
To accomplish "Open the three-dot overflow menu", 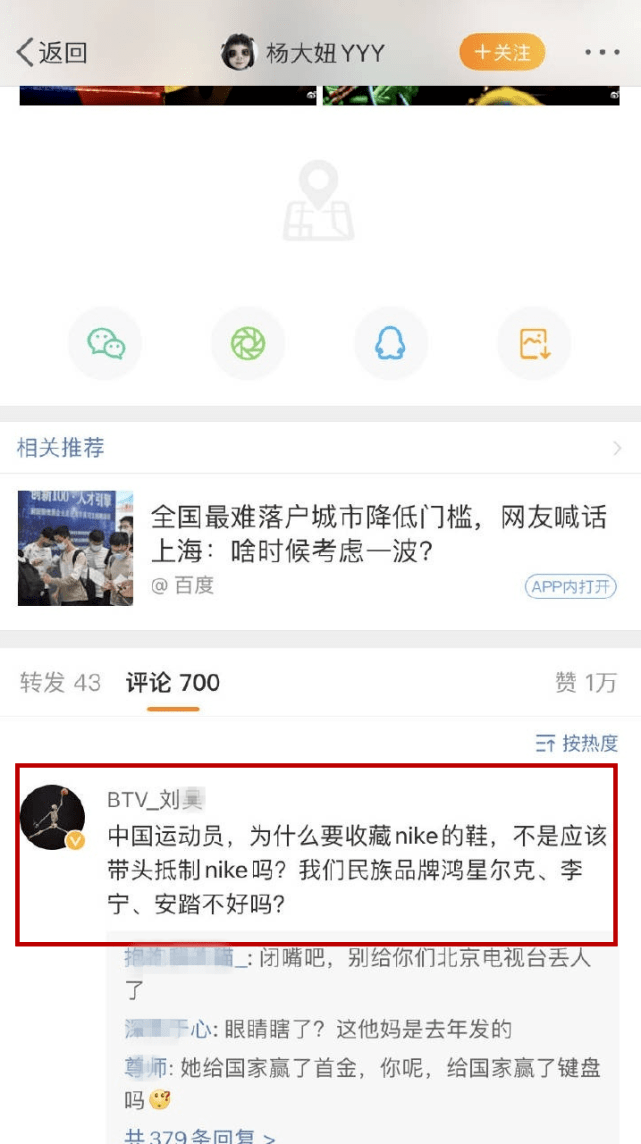I will 602,52.
